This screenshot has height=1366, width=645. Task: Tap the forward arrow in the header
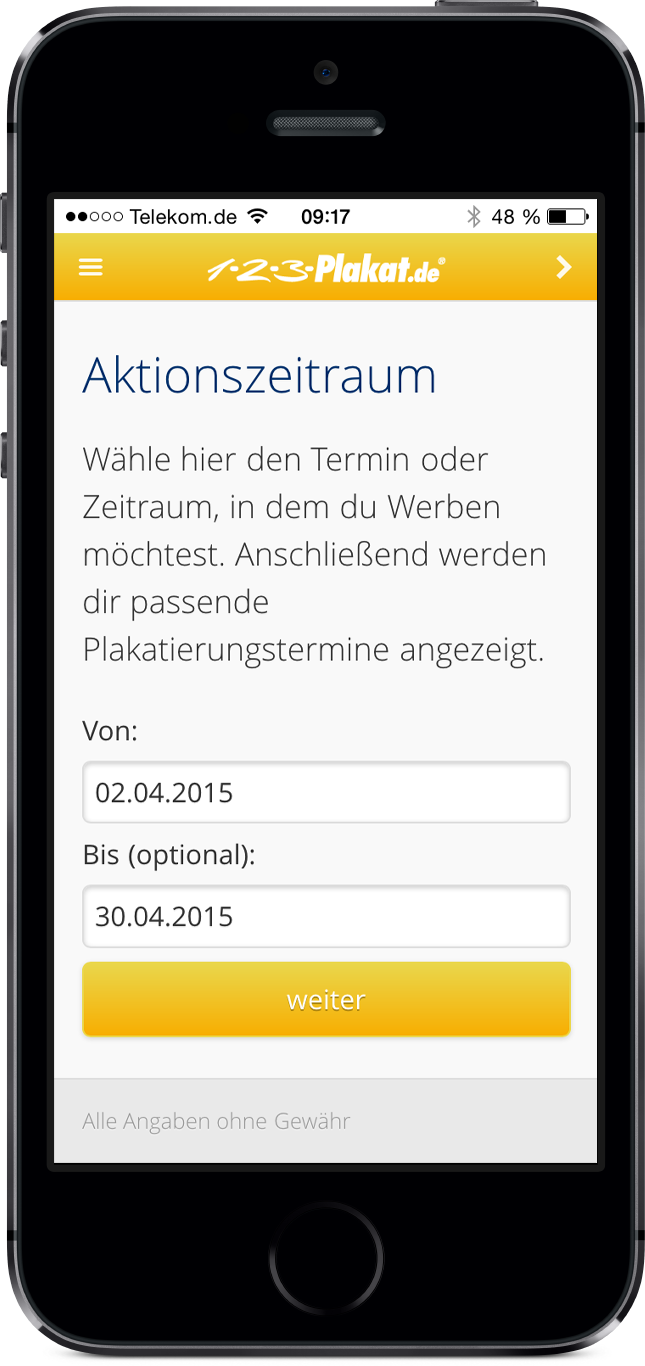(564, 267)
